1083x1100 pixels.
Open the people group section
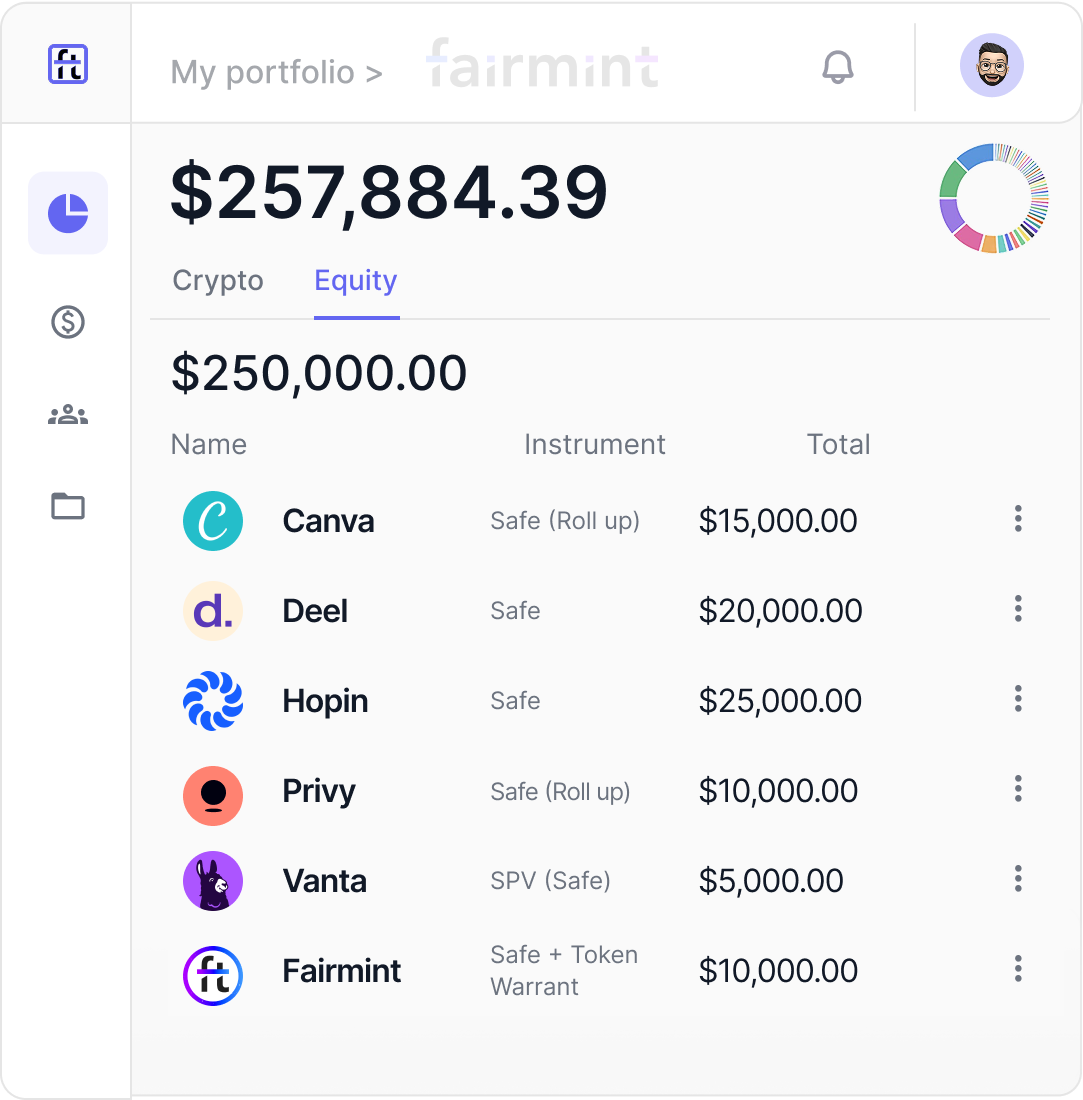[x=68, y=414]
